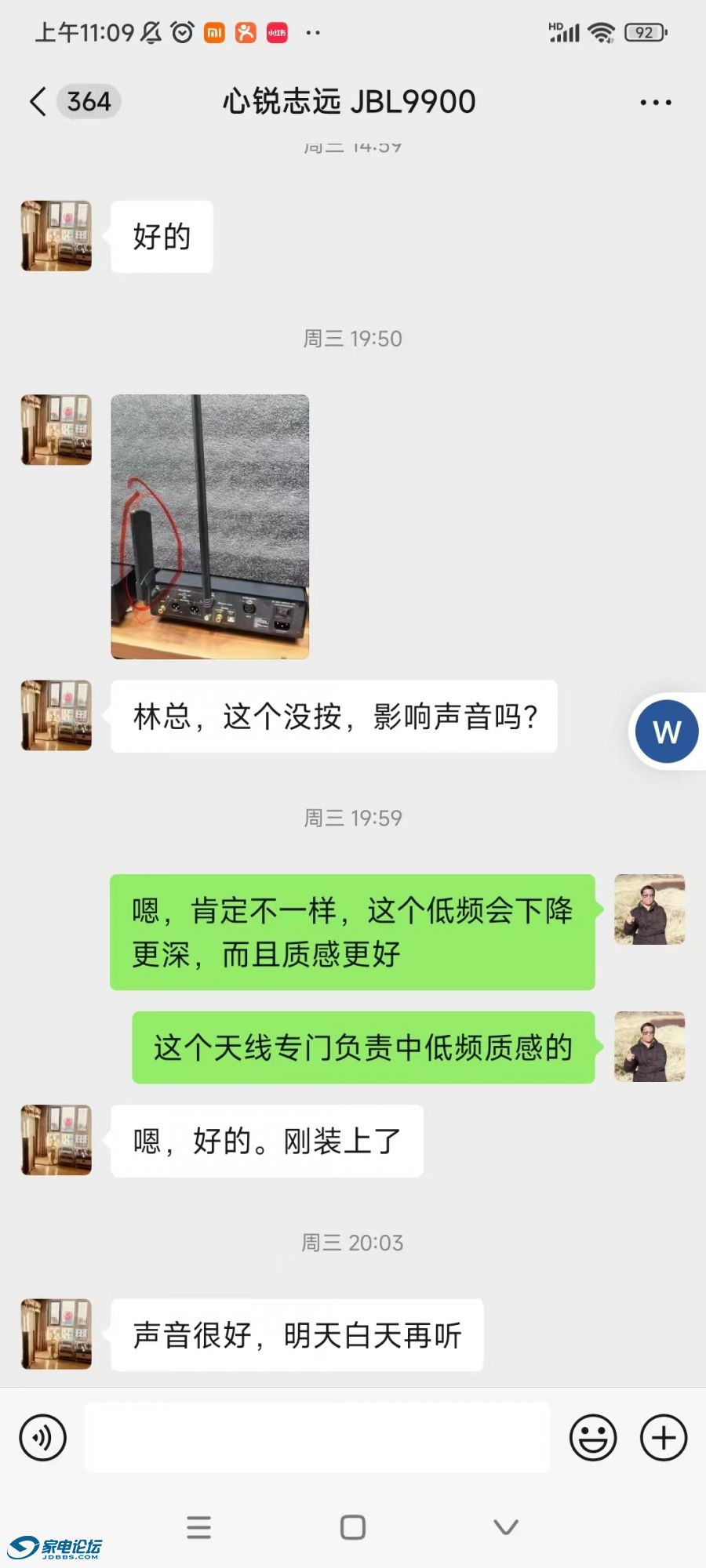Tap the floating W bubble
The height and width of the screenshot is (1568, 706).
coord(666,731)
